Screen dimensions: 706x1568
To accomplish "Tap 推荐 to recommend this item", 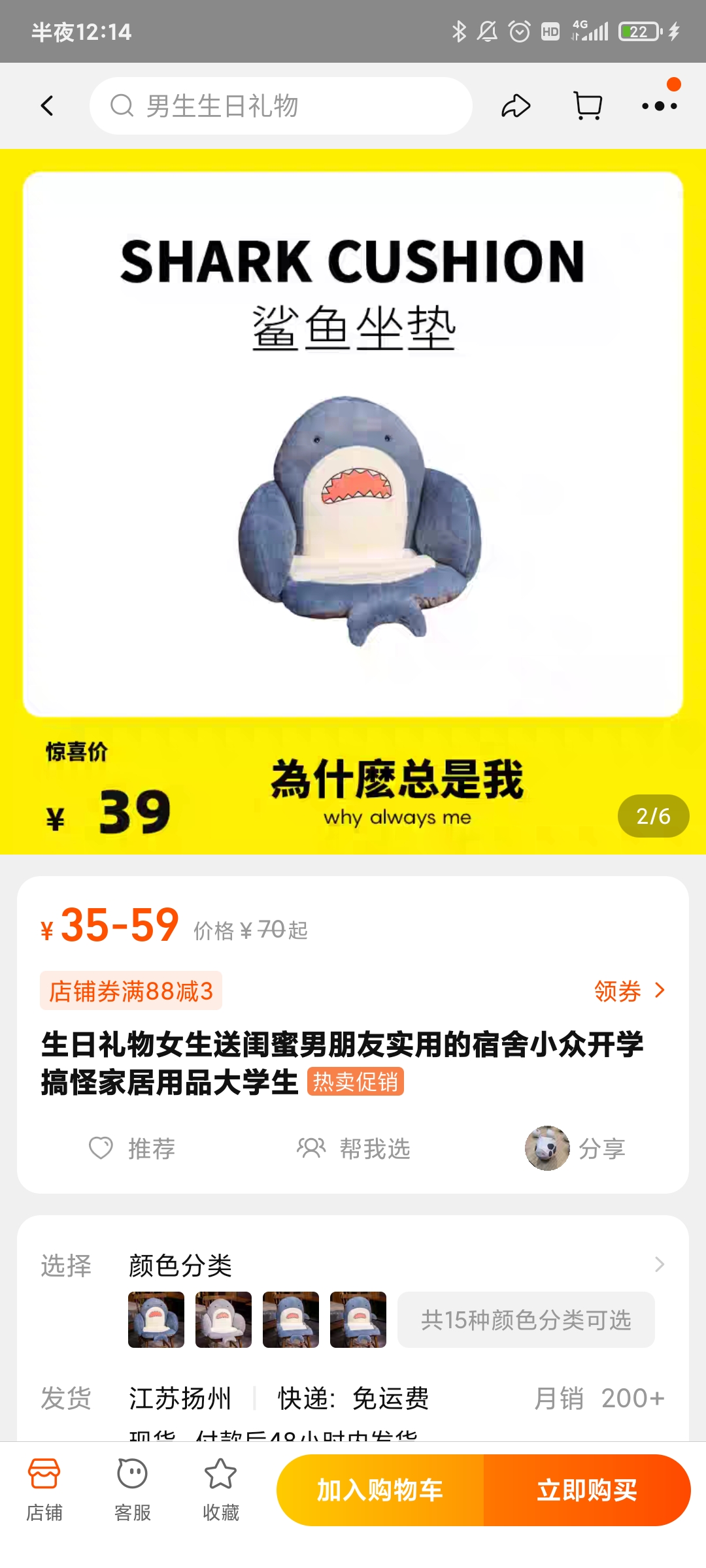I will coord(132,1148).
